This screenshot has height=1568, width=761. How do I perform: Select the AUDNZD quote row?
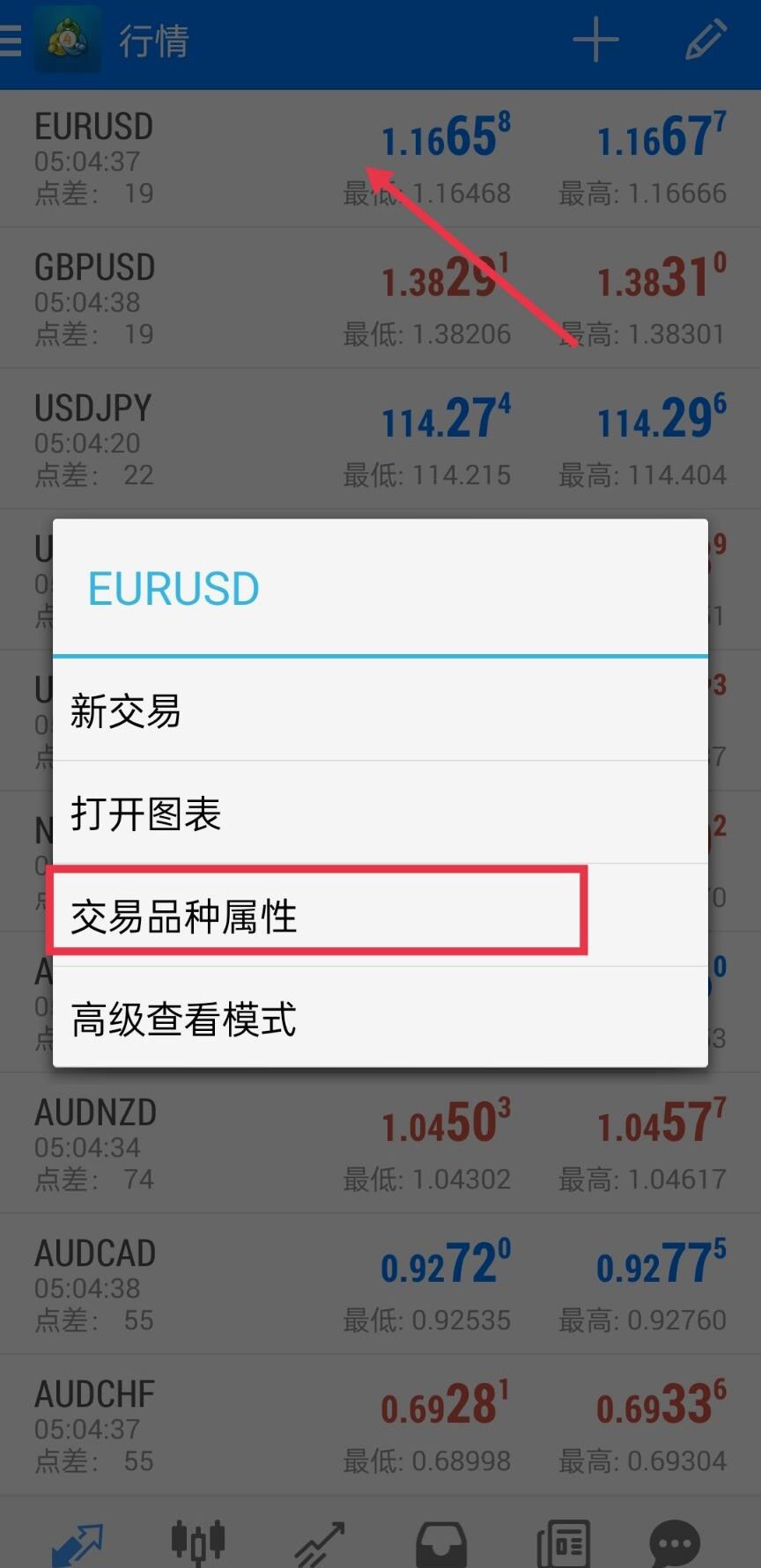(x=379, y=1144)
